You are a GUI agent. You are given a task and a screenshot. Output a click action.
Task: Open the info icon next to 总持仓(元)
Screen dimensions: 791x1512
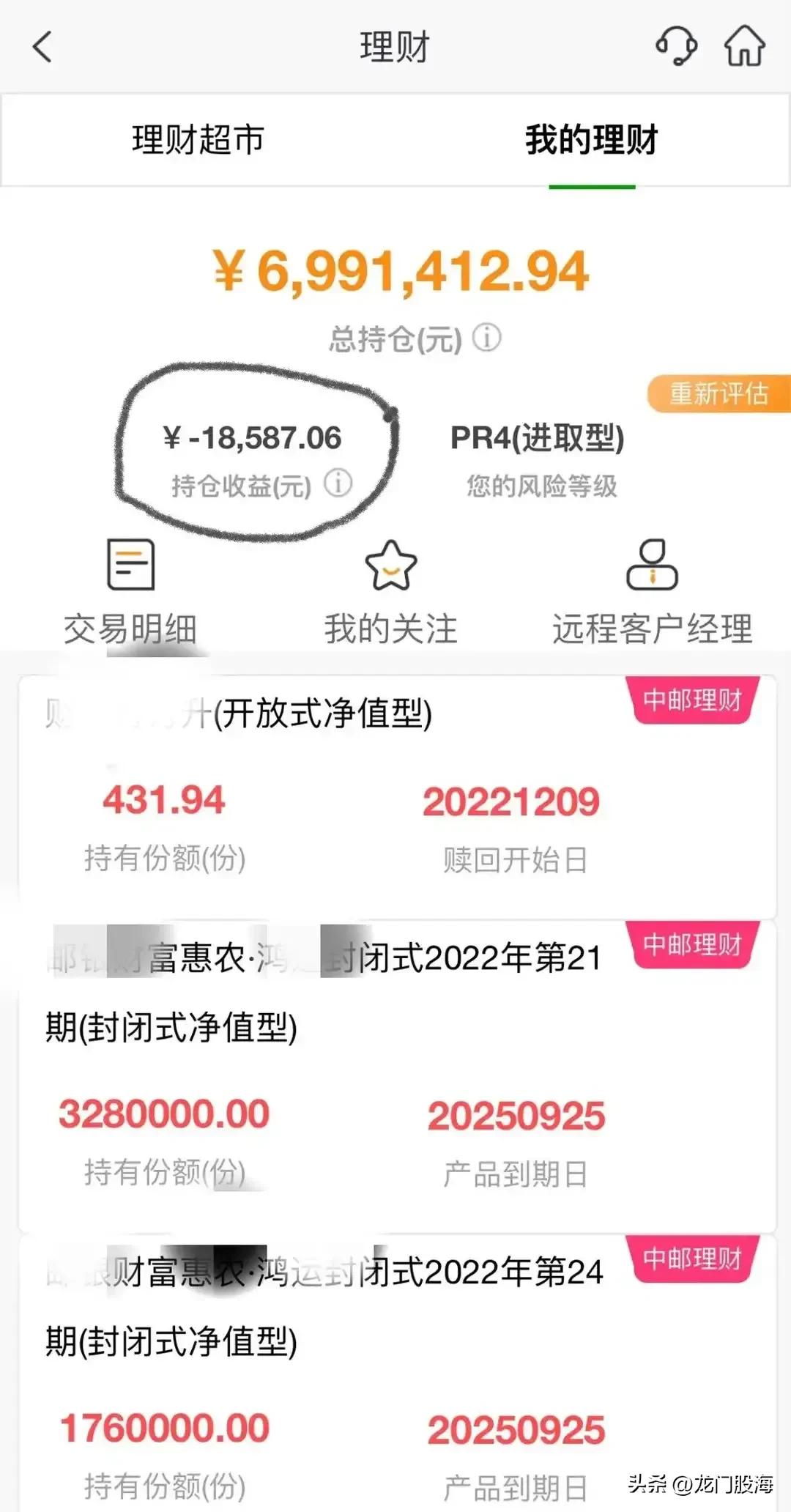click(487, 338)
